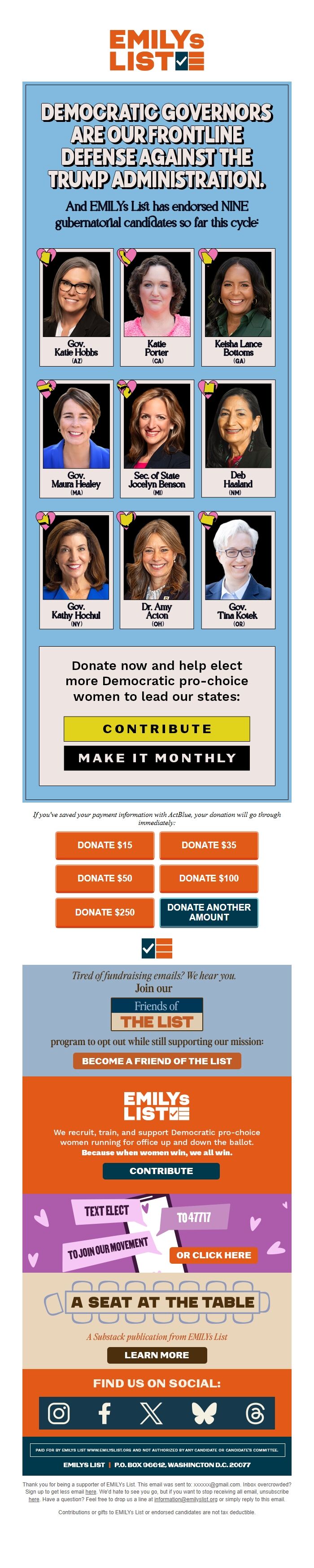The width and height of the screenshot is (314, 1568).
Task: Tap OR CLICK HERE to join movement
Action: click(x=214, y=1254)
